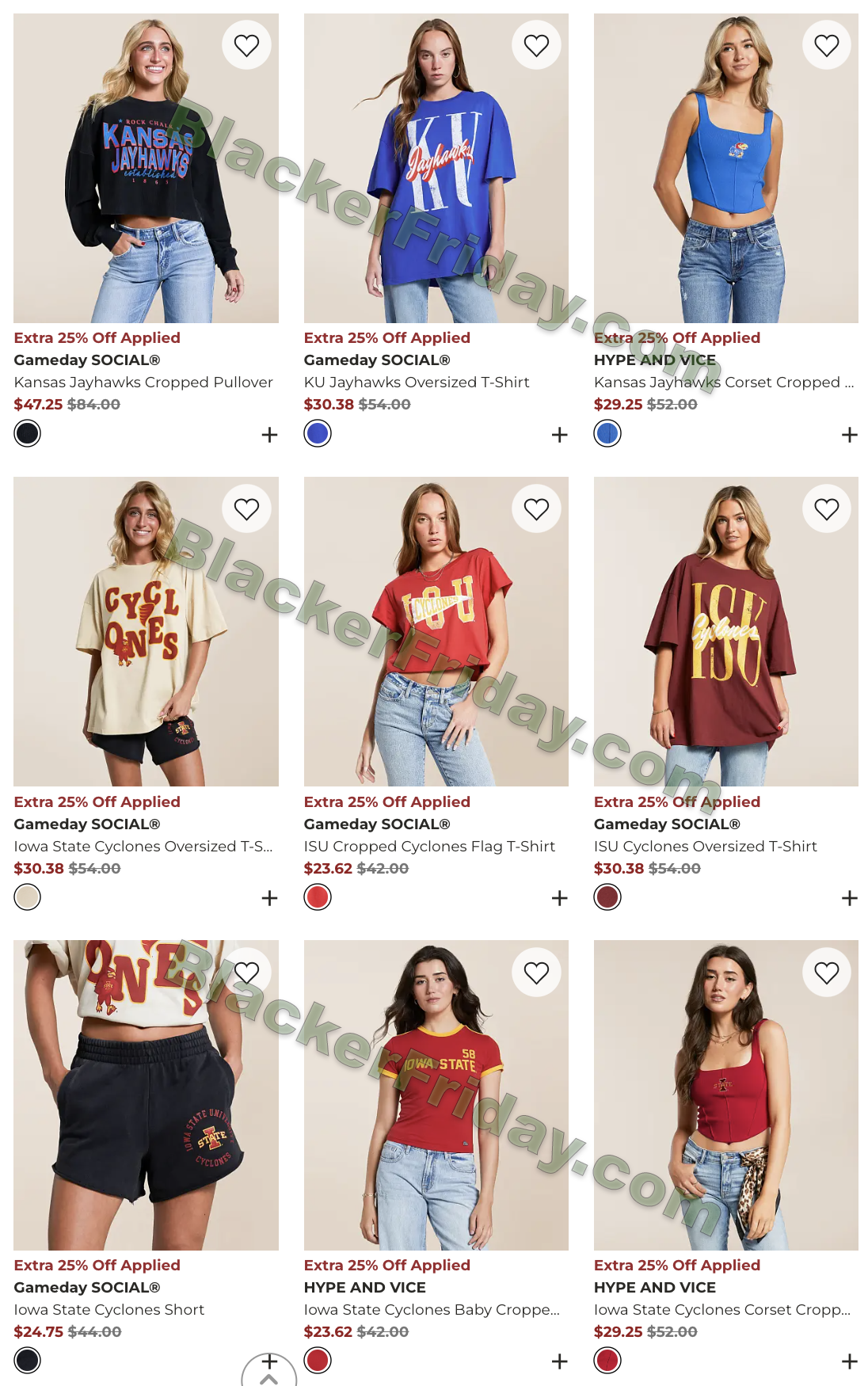Heart the Iowa State Cyclones Corset Cropped top

[x=826, y=973]
